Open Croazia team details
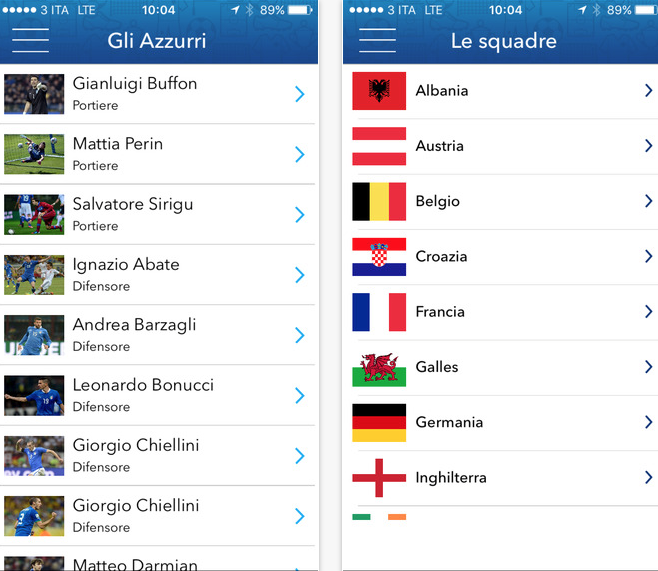This screenshot has height=571, width=658. [x=500, y=257]
